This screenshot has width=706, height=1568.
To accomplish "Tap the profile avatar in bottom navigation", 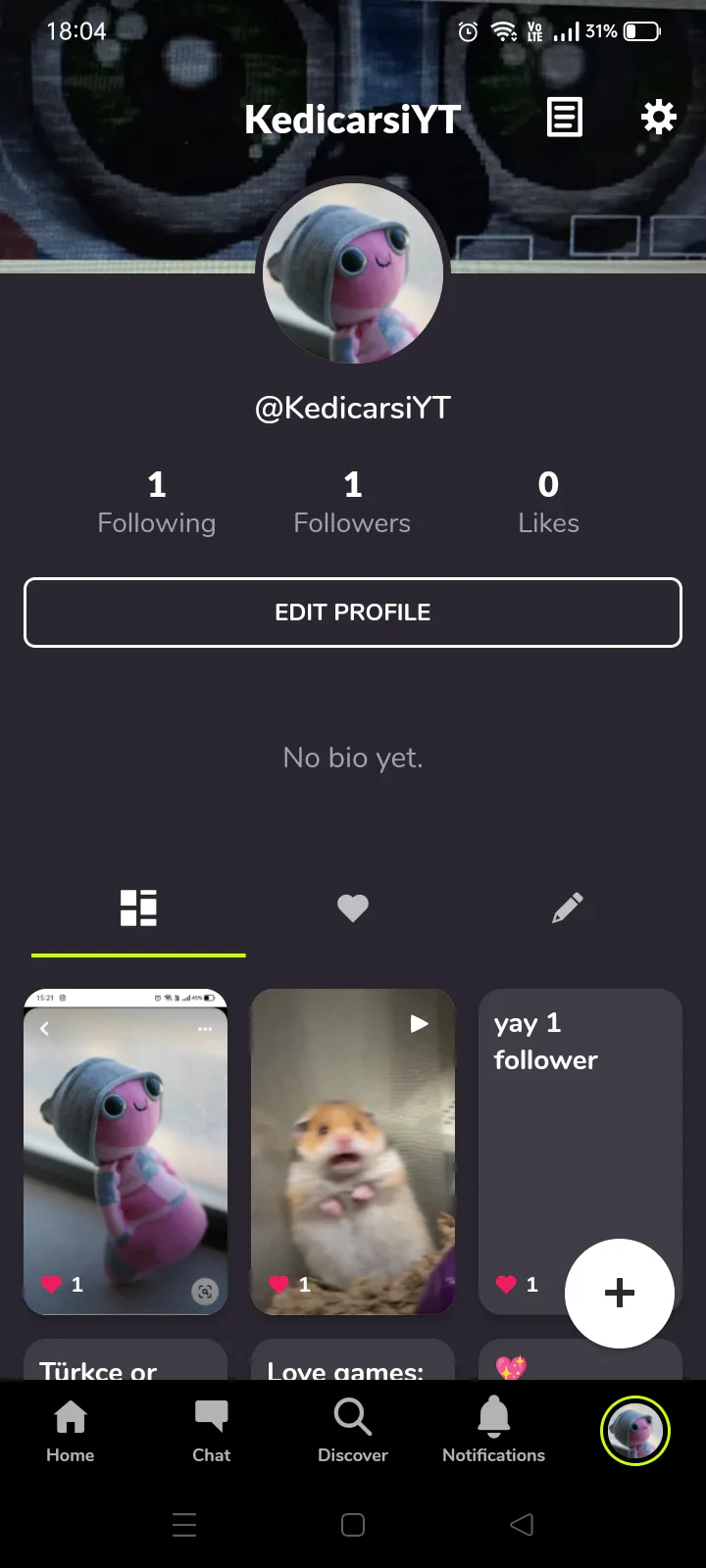I will point(635,1431).
